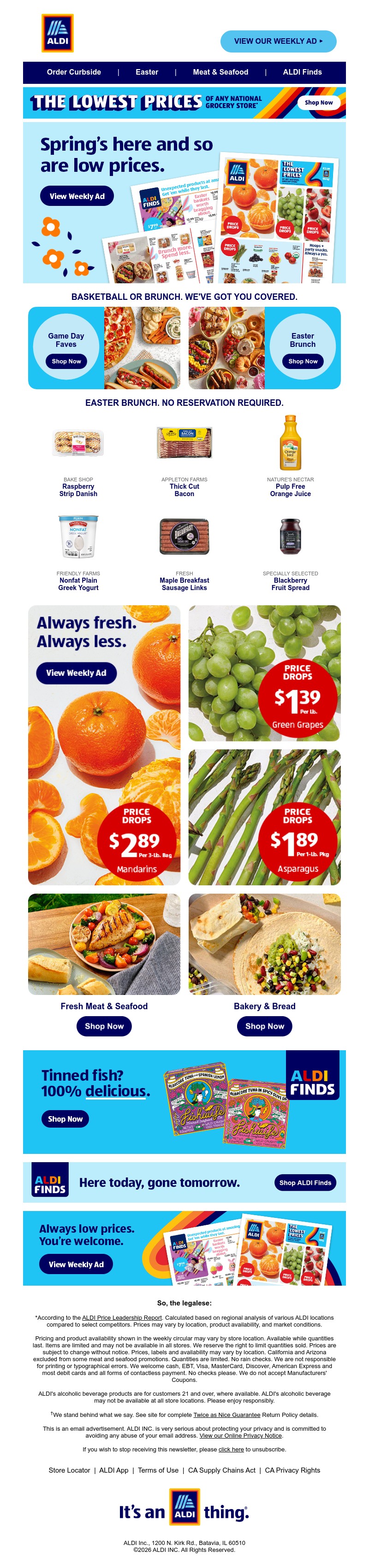Image resolution: width=369 pixels, height=1568 pixels.
Task: Open ALDI Price Leadership Report link
Action: [122, 1318]
